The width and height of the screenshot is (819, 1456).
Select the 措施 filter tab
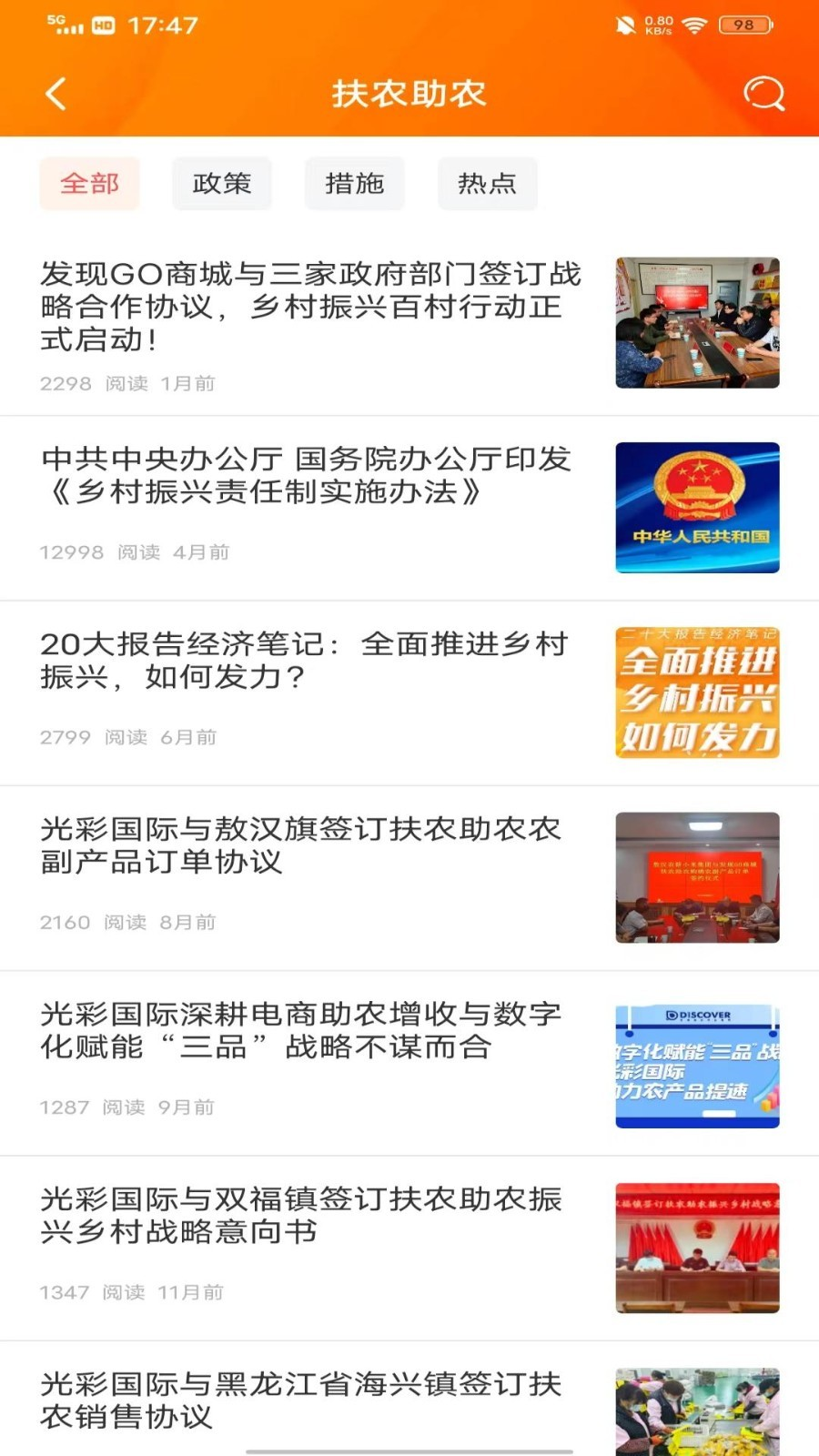(355, 183)
